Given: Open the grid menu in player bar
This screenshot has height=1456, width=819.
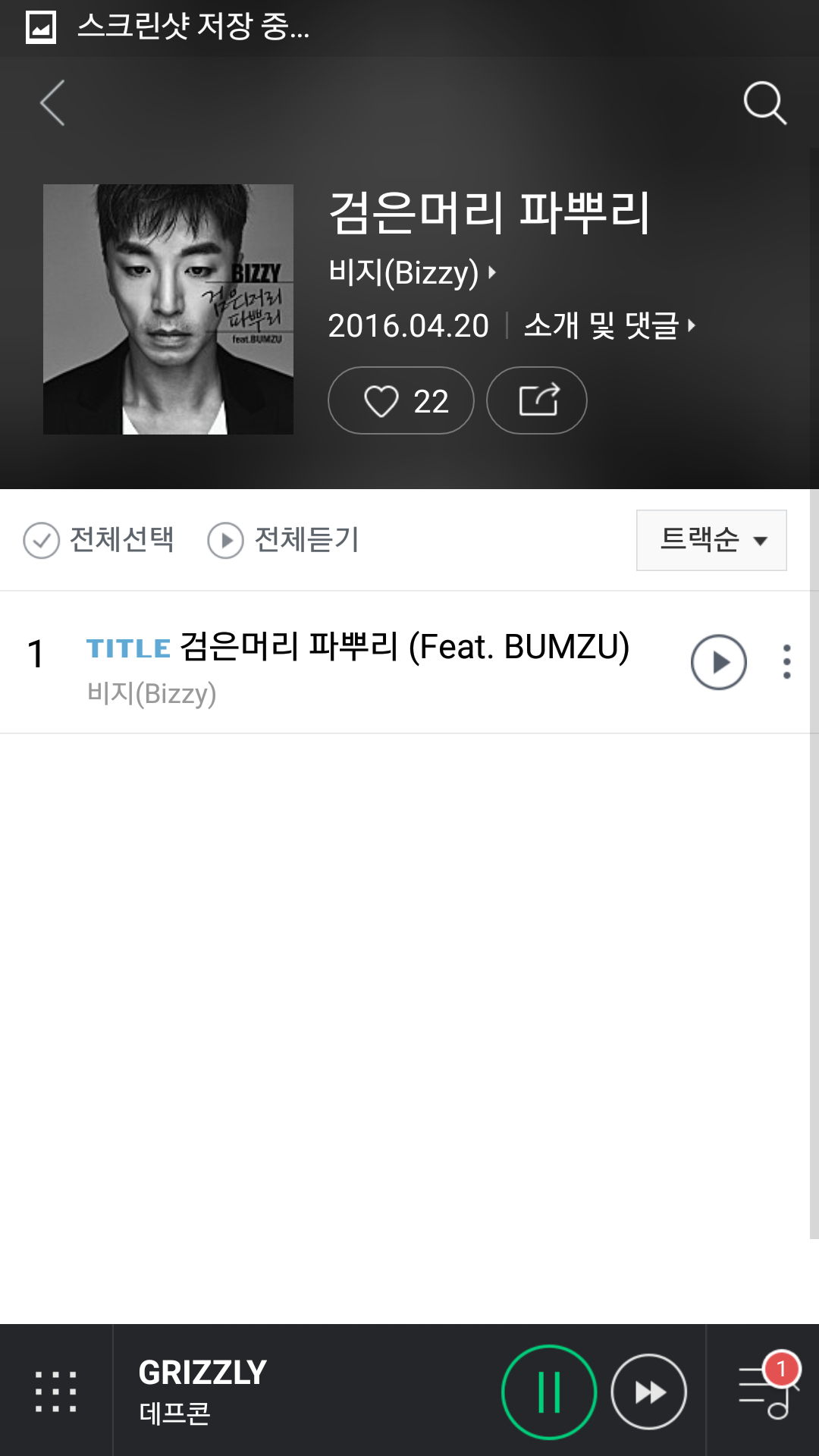Looking at the screenshot, I should (x=56, y=1391).
